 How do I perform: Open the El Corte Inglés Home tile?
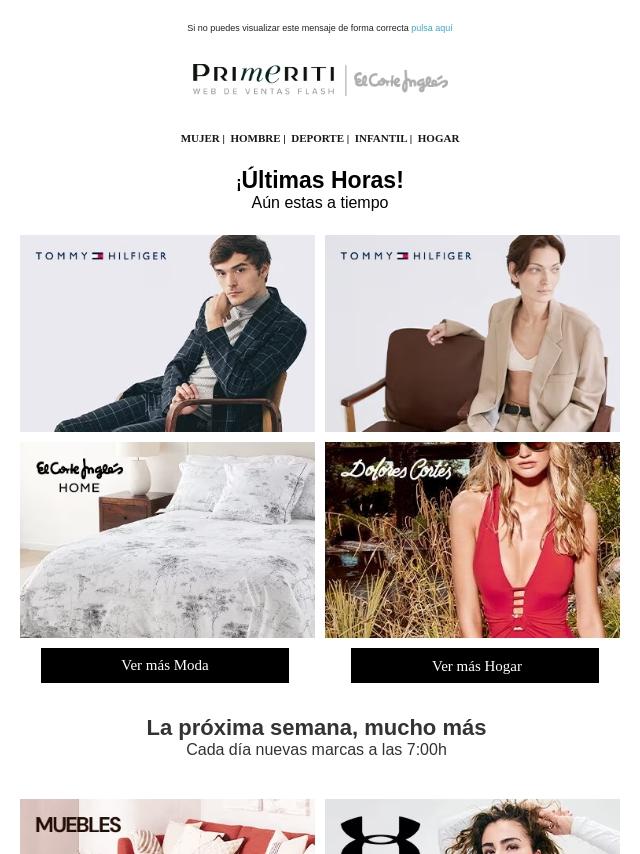(167, 540)
